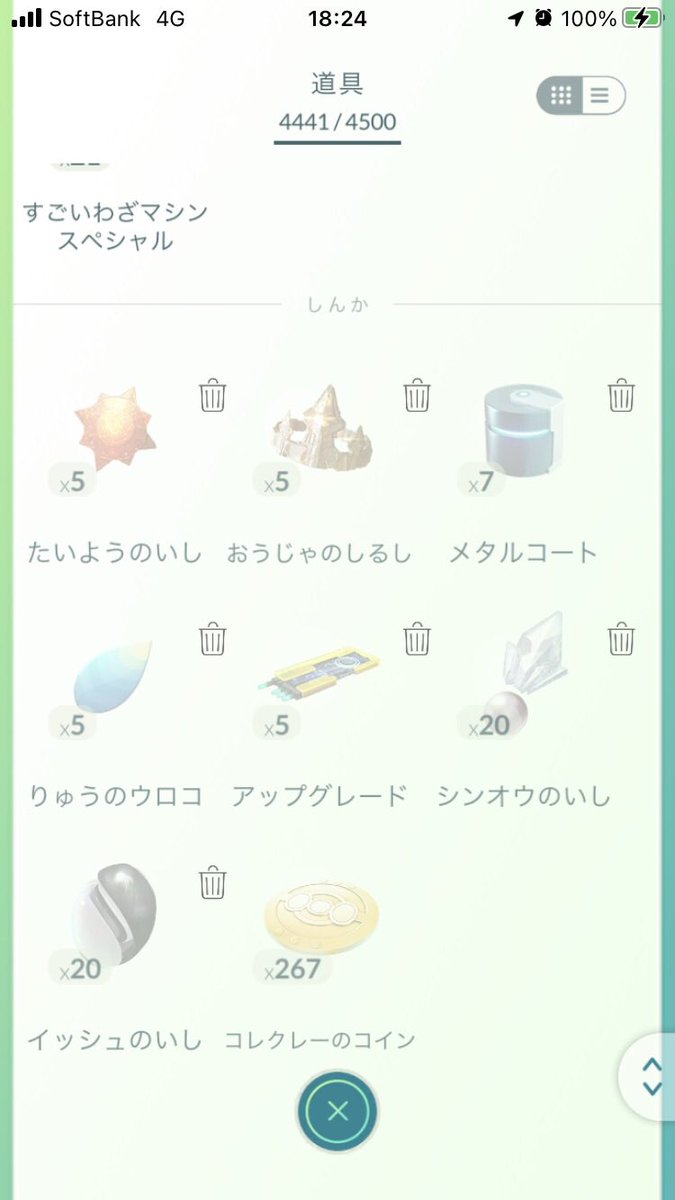Discard りゅうのウロコ via its trash icon
Viewport: 675px width, 1200px height.
[x=212, y=638]
